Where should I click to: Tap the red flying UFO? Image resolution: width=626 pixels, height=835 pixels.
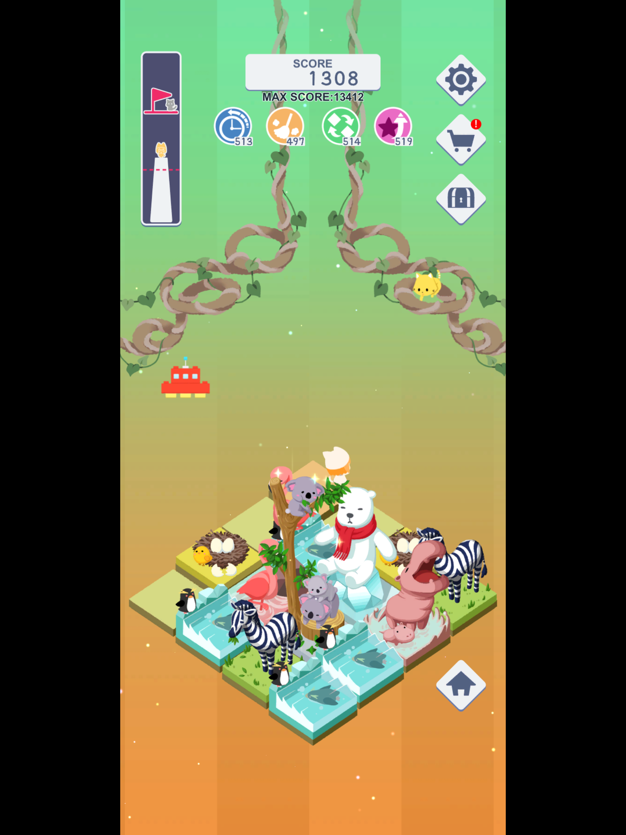tap(185, 379)
